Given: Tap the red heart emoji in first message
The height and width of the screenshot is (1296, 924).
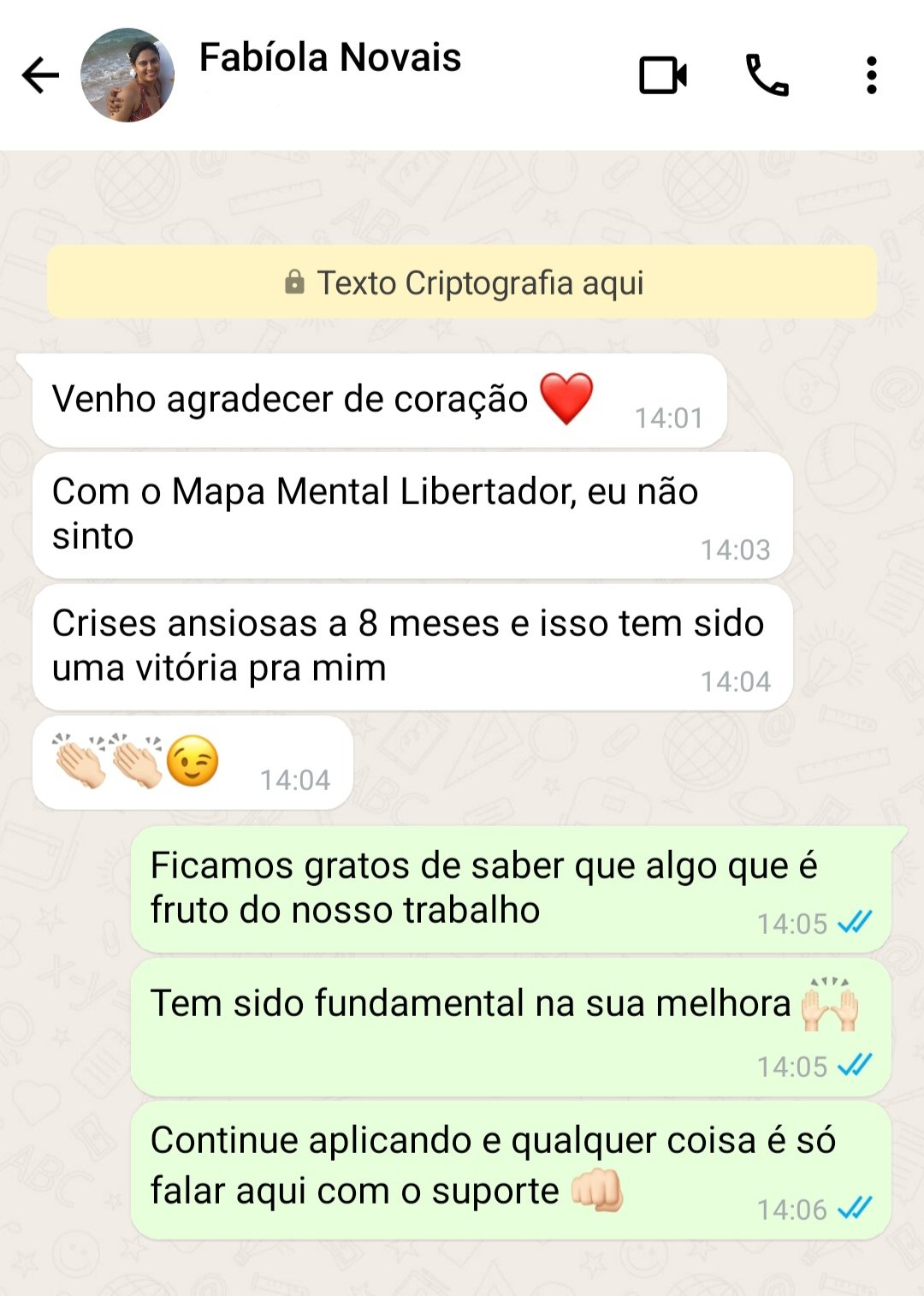Looking at the screenshot, I should (568, 398).
